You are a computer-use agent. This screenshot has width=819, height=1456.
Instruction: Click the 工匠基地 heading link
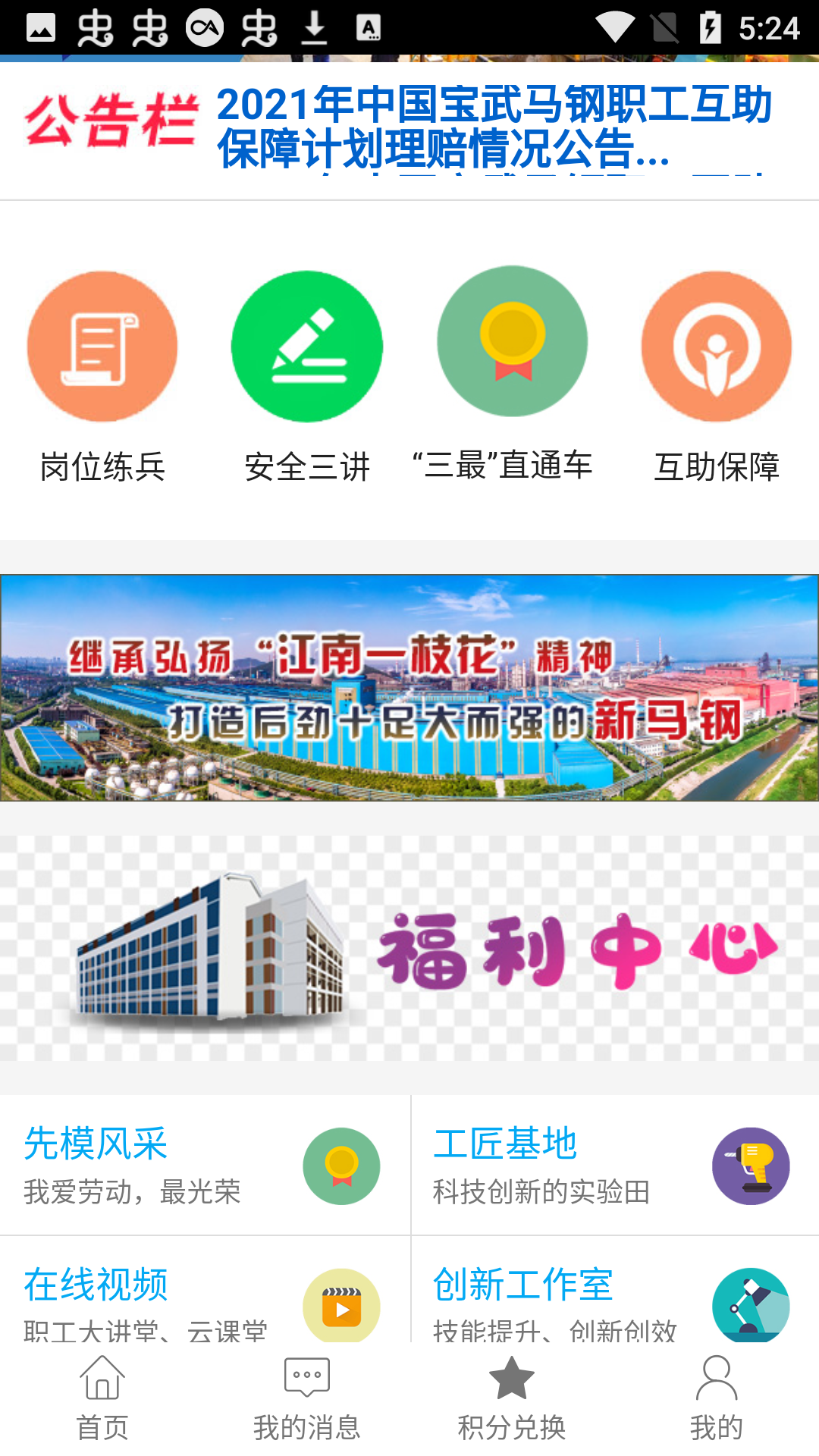[x=506, y=1144]
